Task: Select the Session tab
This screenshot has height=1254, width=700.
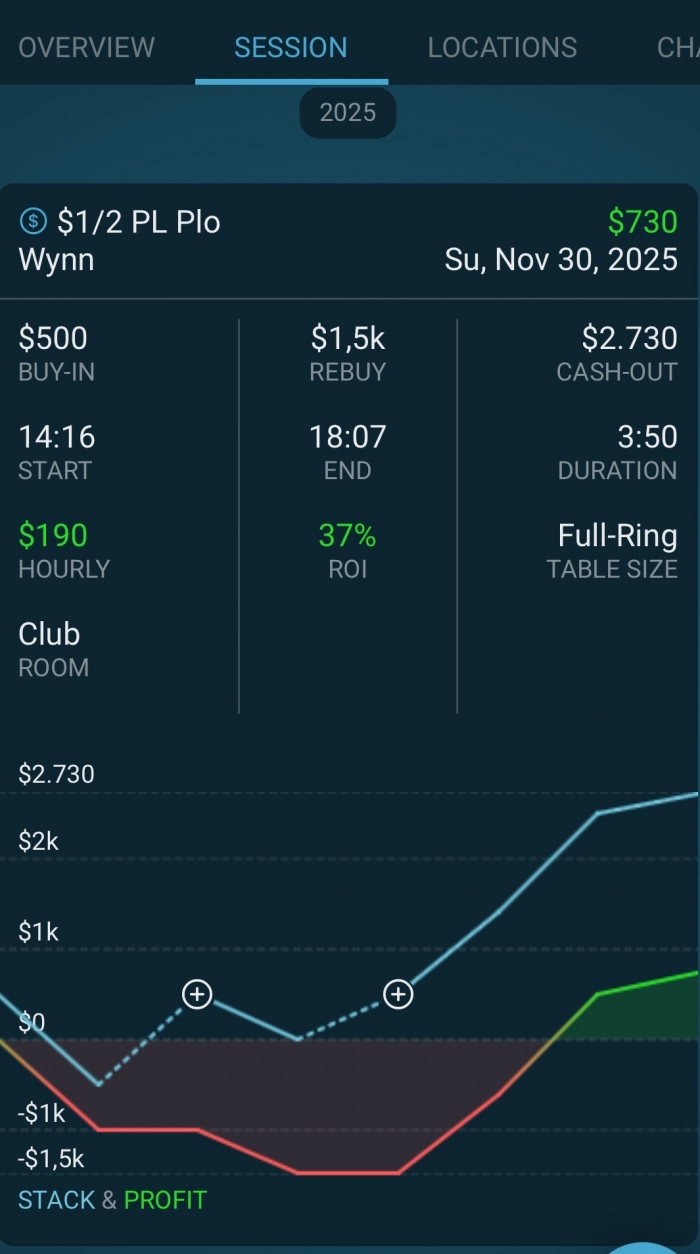Action: (291, 47)
